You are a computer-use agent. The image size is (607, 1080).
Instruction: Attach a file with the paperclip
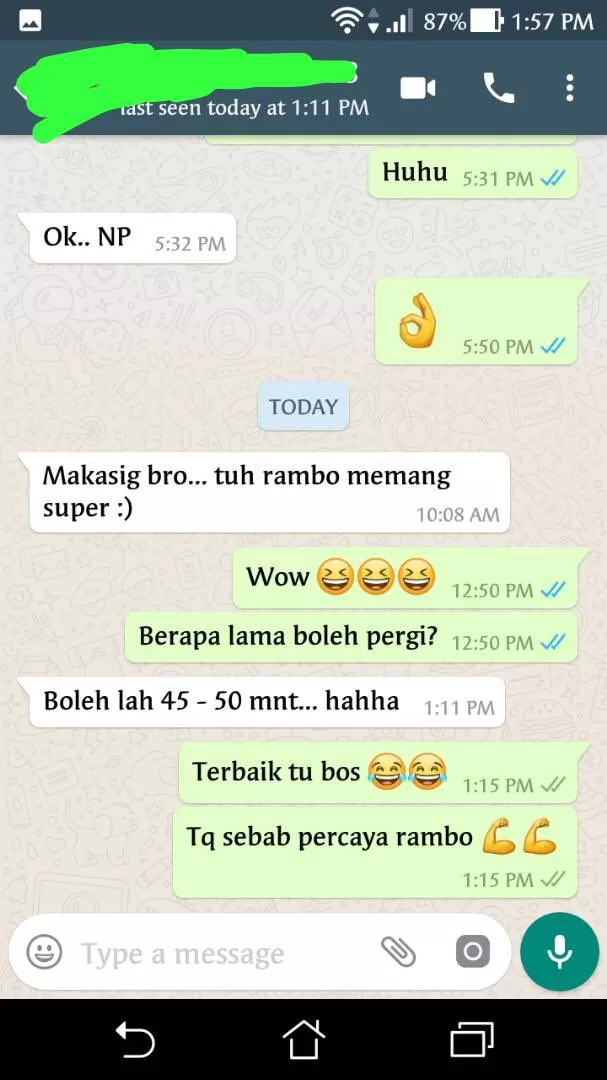(398, 951)
